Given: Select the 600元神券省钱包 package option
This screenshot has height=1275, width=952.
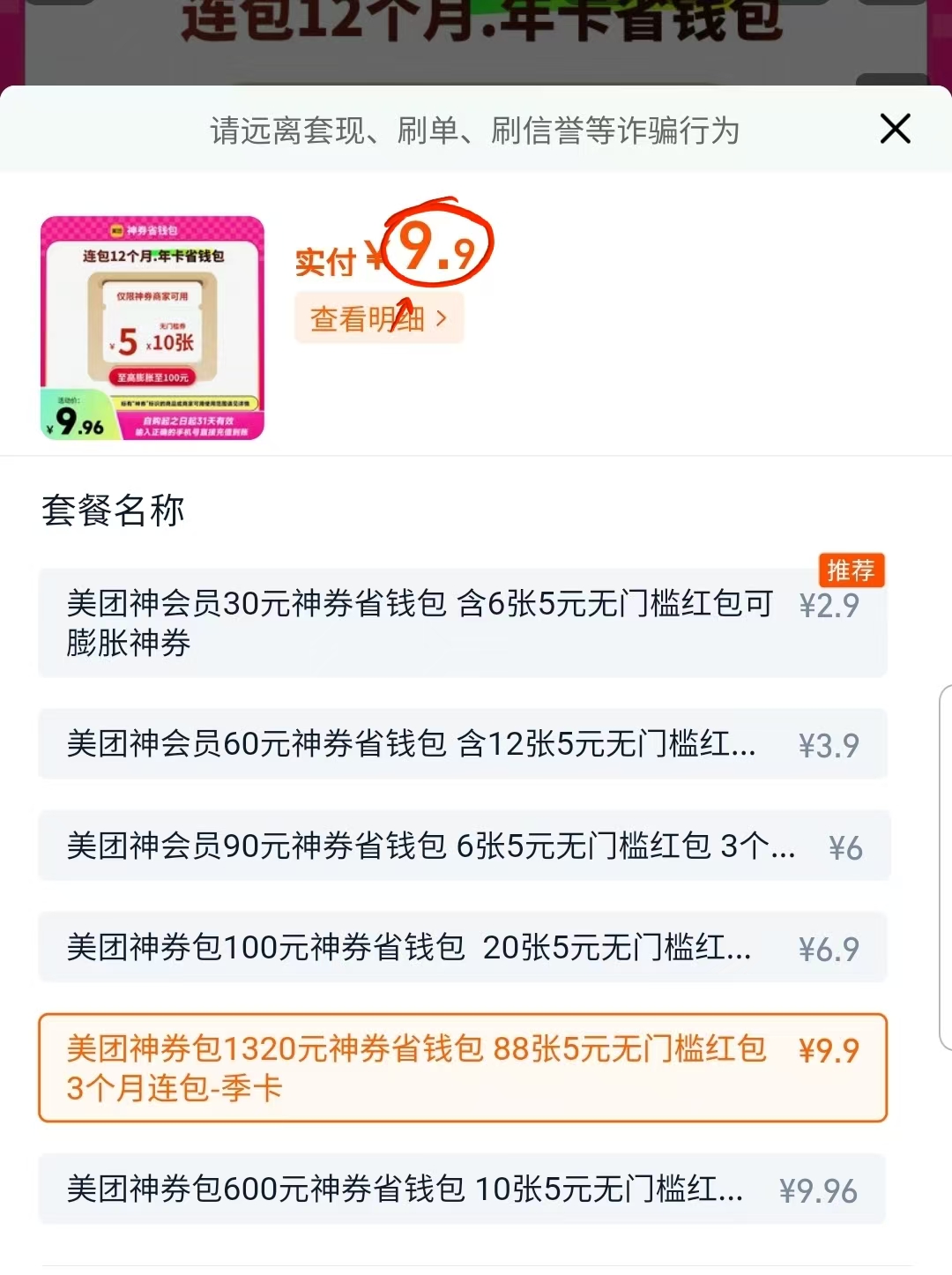Looking at the screenshot, I should pyautogui.click(x=462, y=1189).
